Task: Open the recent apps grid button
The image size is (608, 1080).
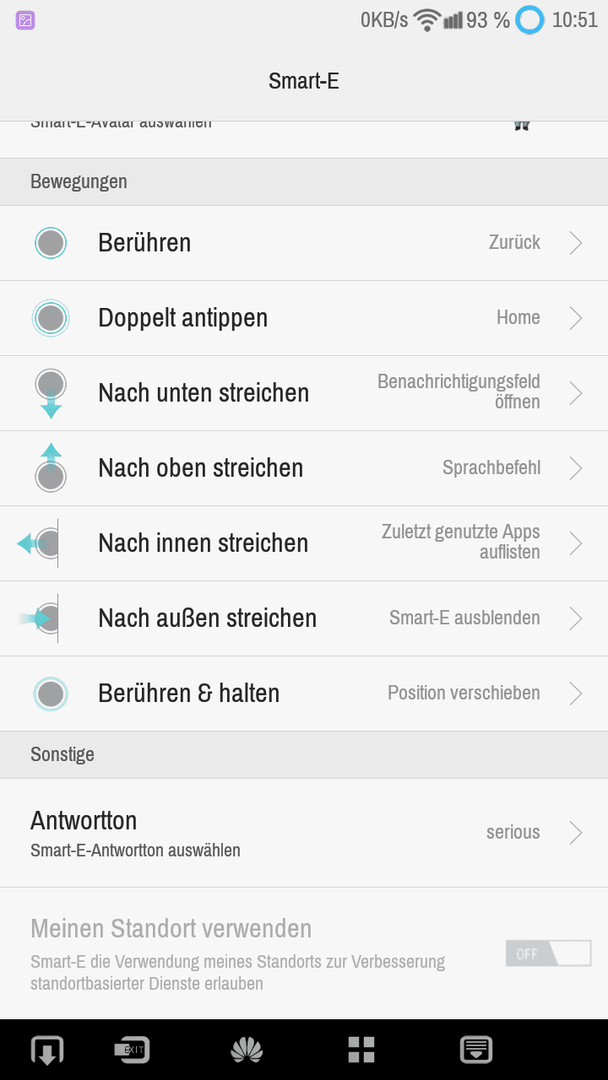Action: (361, 1050)
